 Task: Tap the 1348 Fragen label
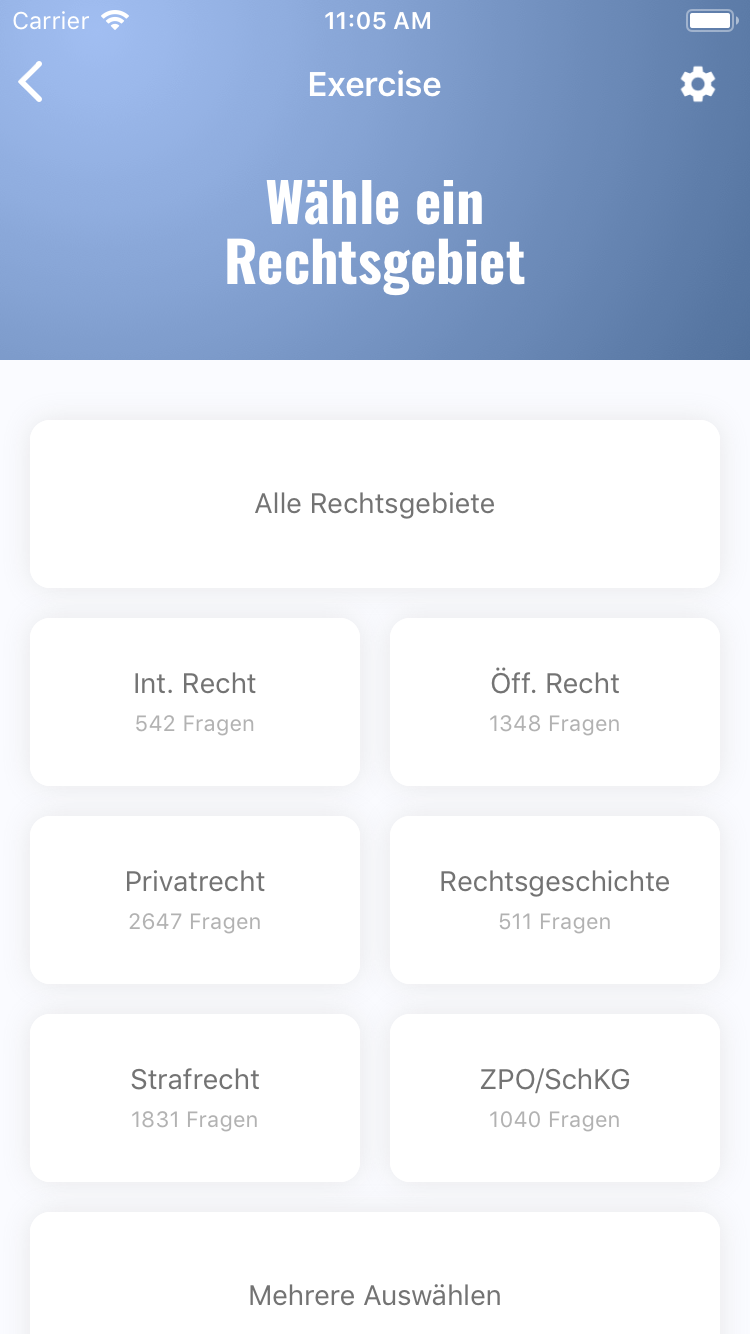555,723
